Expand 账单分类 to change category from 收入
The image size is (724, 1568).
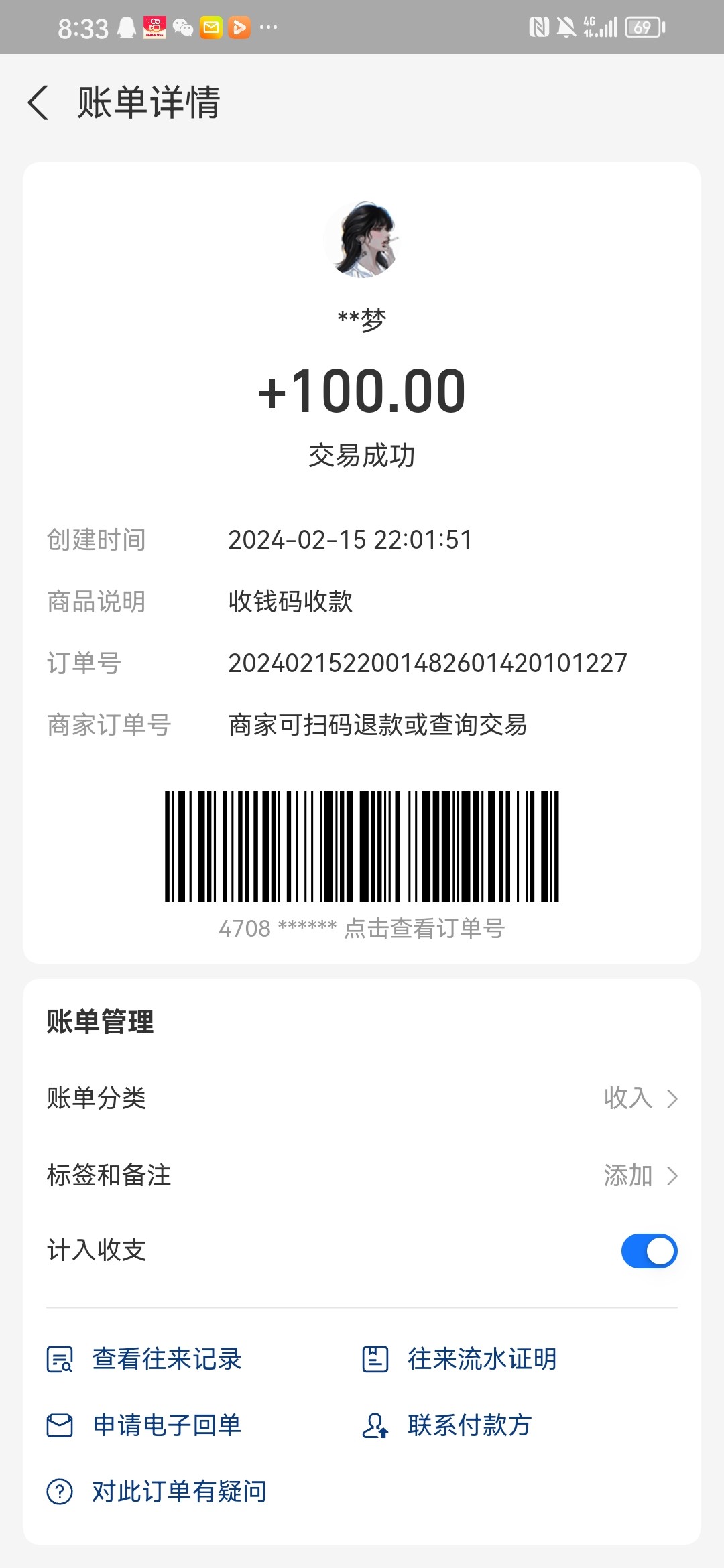coord(674,1098)
